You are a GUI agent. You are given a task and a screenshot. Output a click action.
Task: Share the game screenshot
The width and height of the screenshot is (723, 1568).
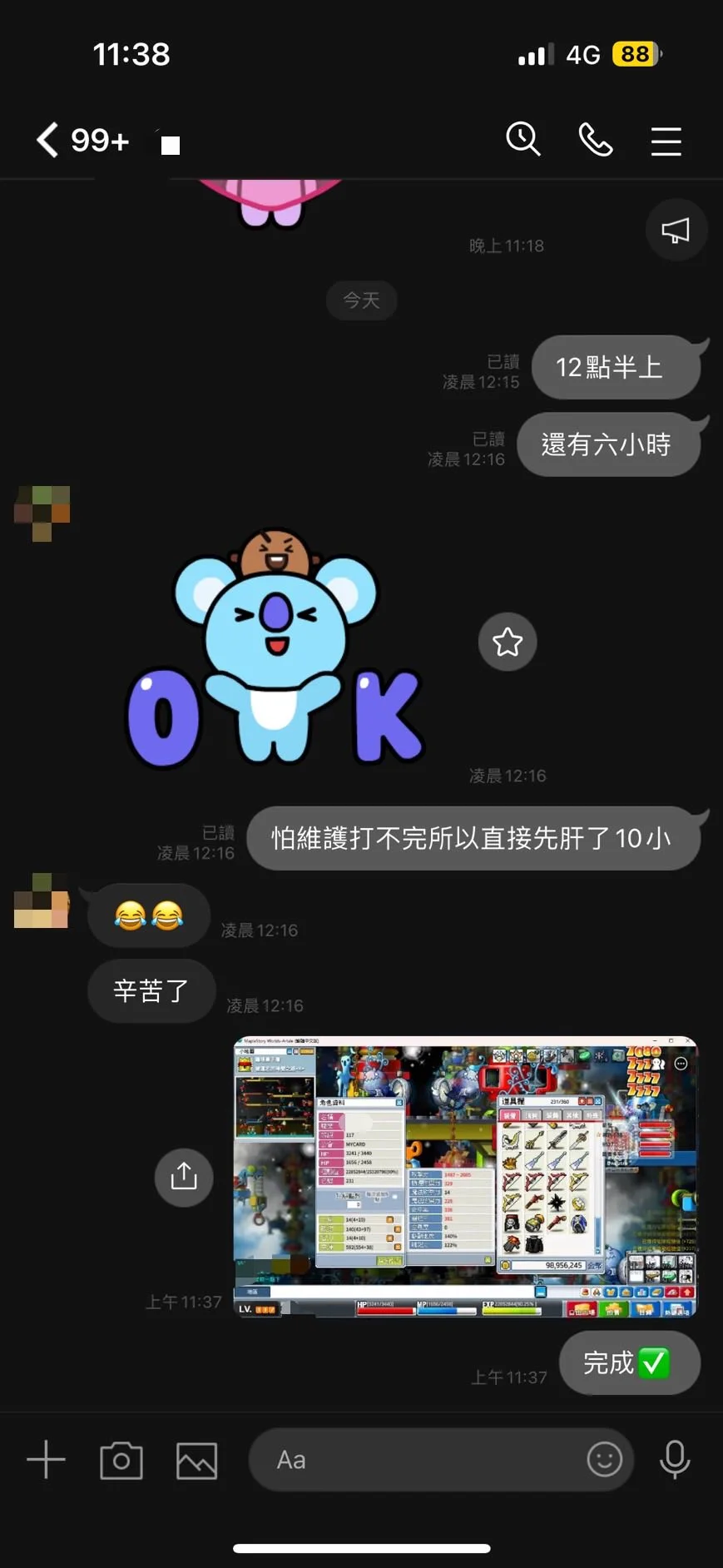(184, 1176)
